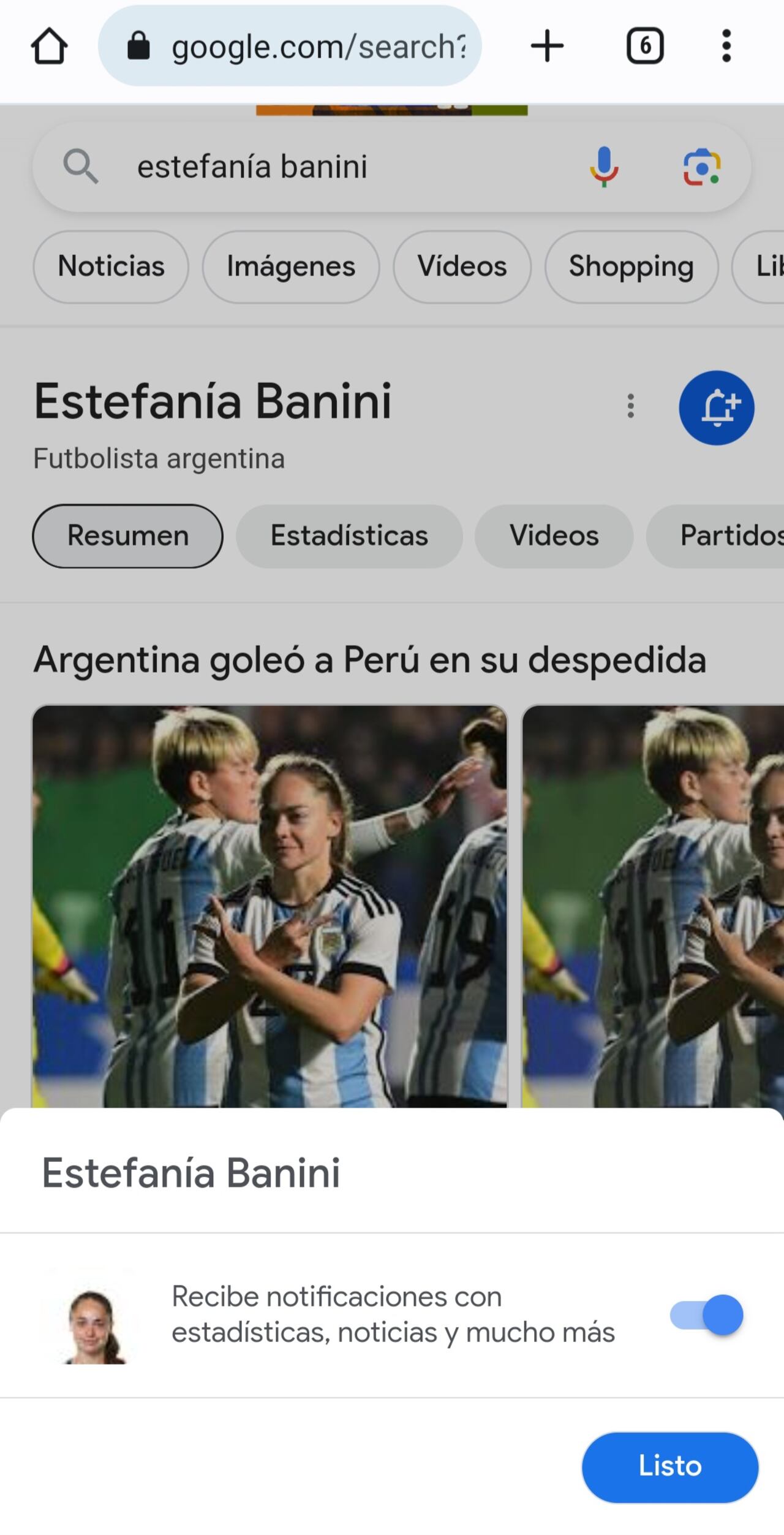This screenshot has width=784, height=1535.
Task: Filter results by Noticias
Action: click(x=111, y=267)
